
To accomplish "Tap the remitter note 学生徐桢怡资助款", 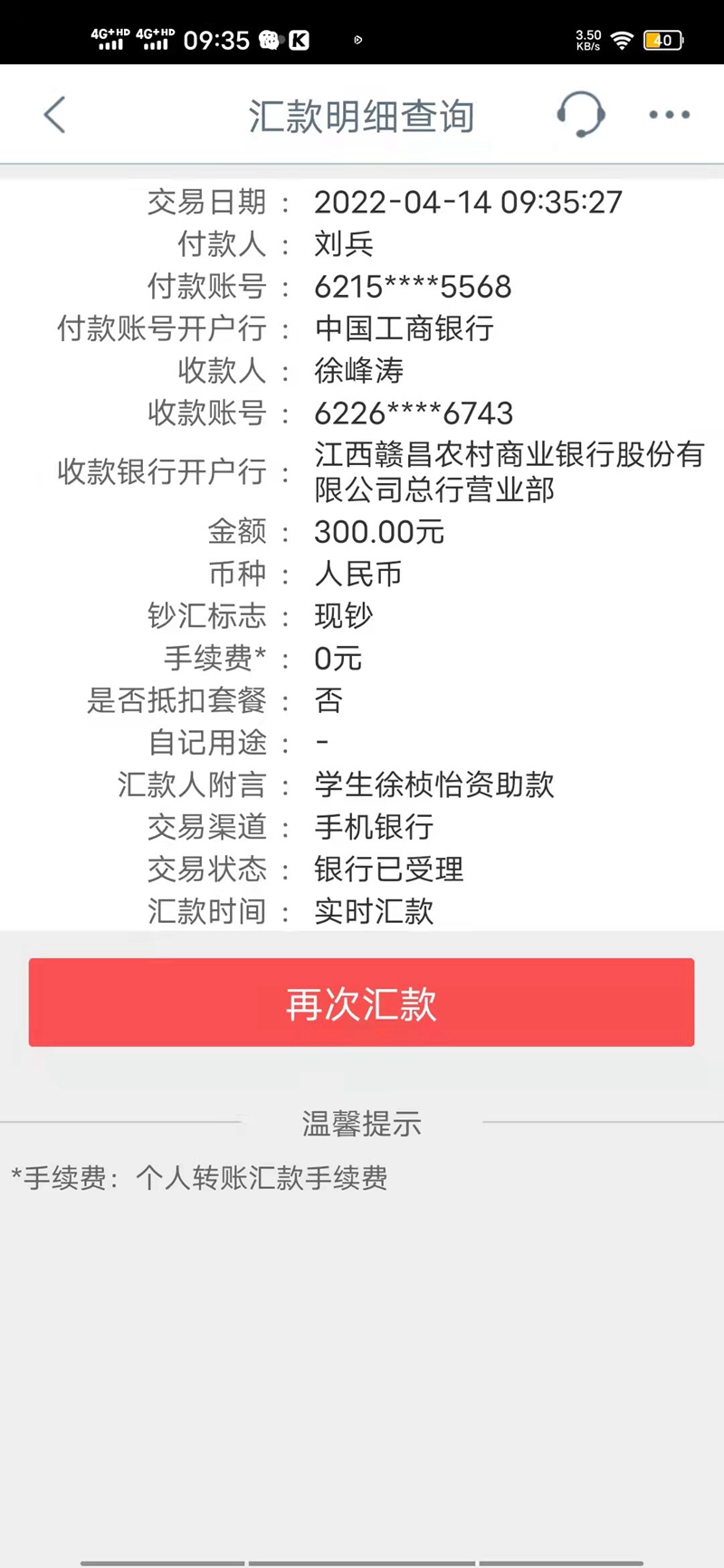I will [x=434, y=785].
